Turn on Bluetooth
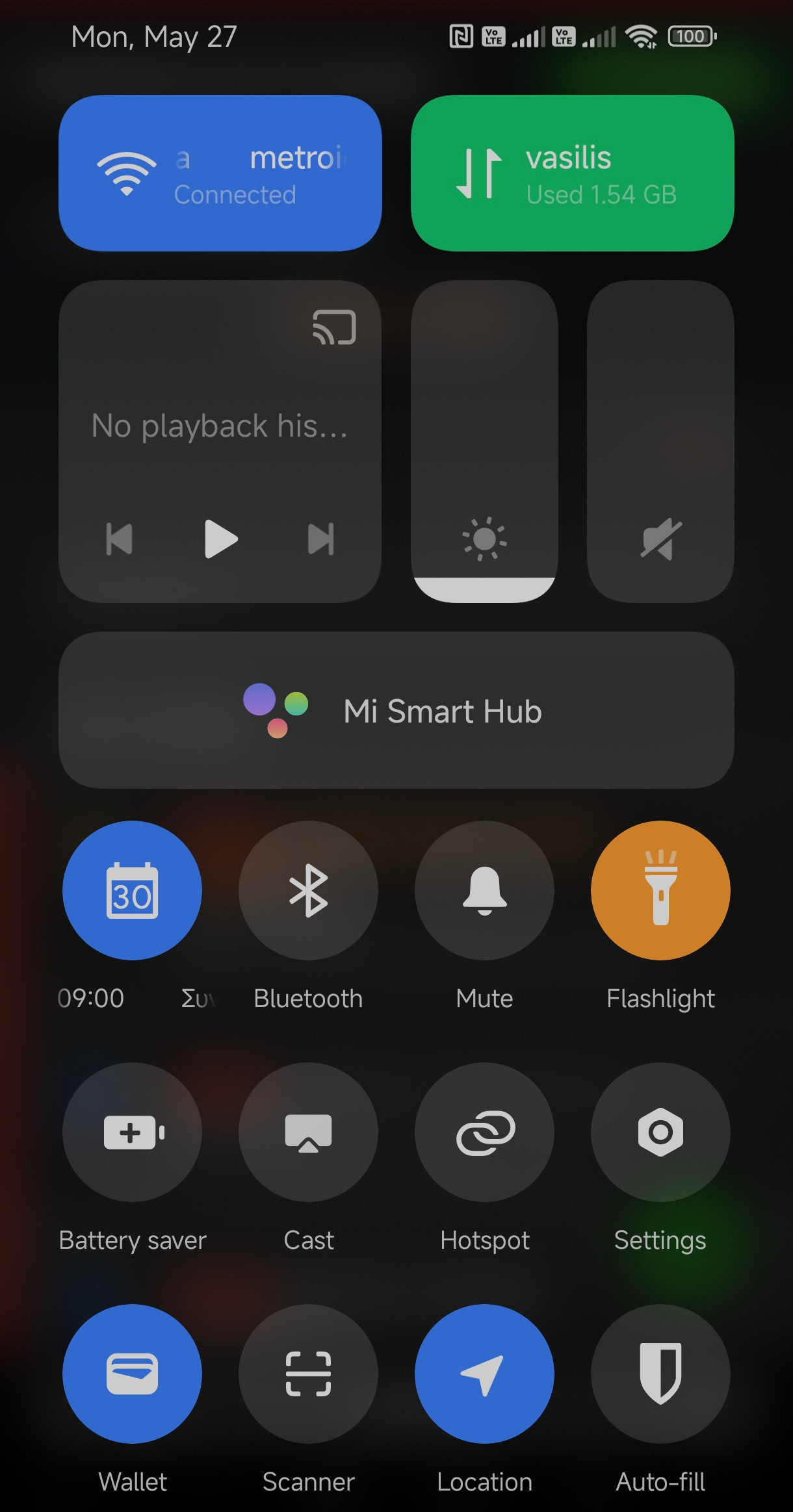The width and height of the screenshot is (793, 1512). pyautogui.click(x=308, y=890)
